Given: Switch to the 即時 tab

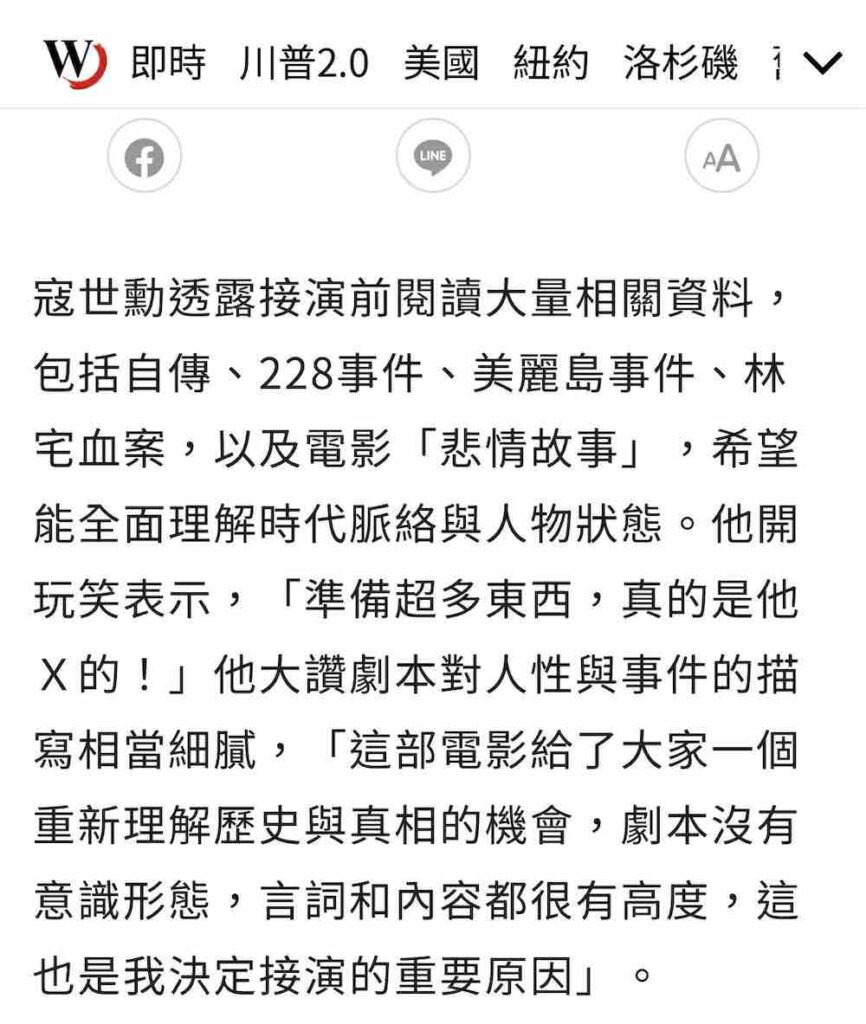Looking at the screenshot, I should pos(168,64).
